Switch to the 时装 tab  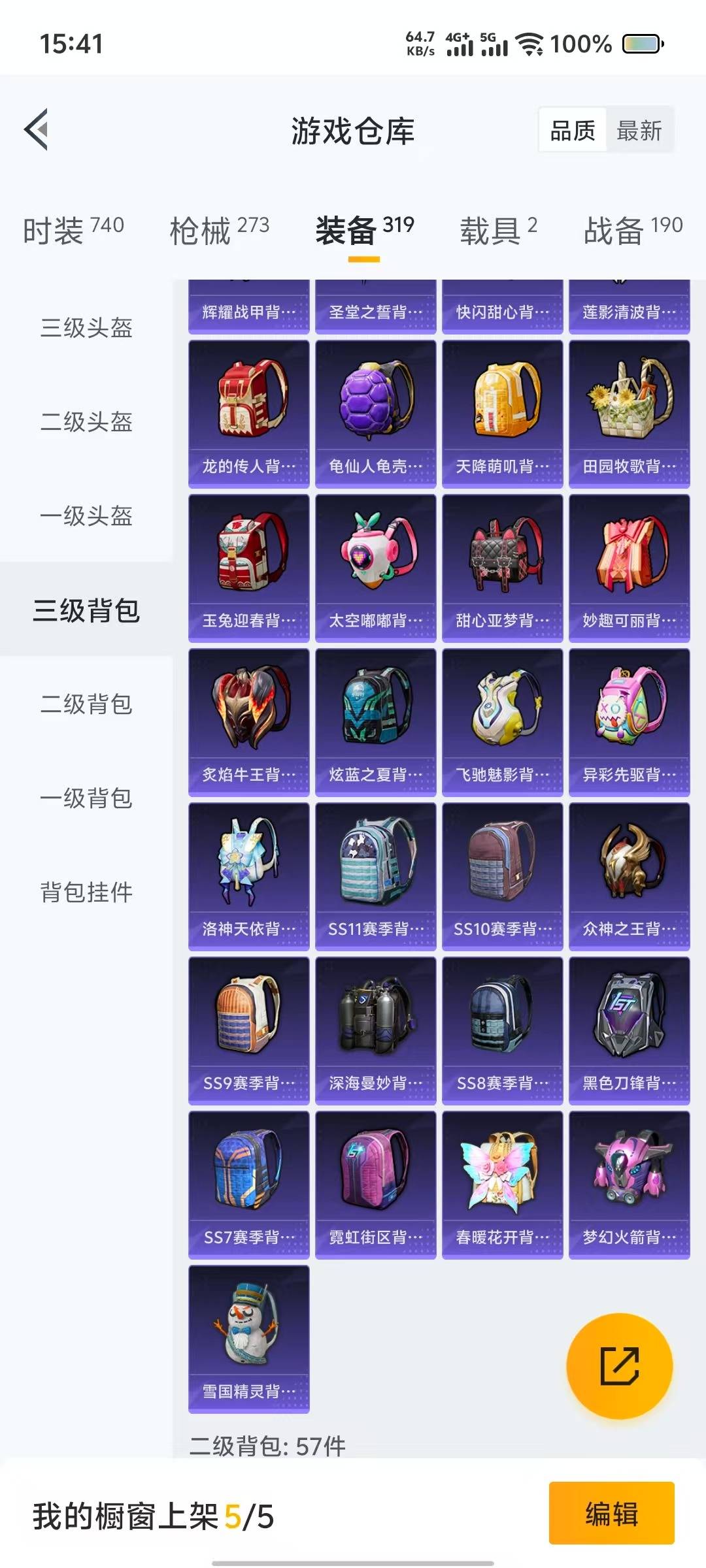point(73,230)
